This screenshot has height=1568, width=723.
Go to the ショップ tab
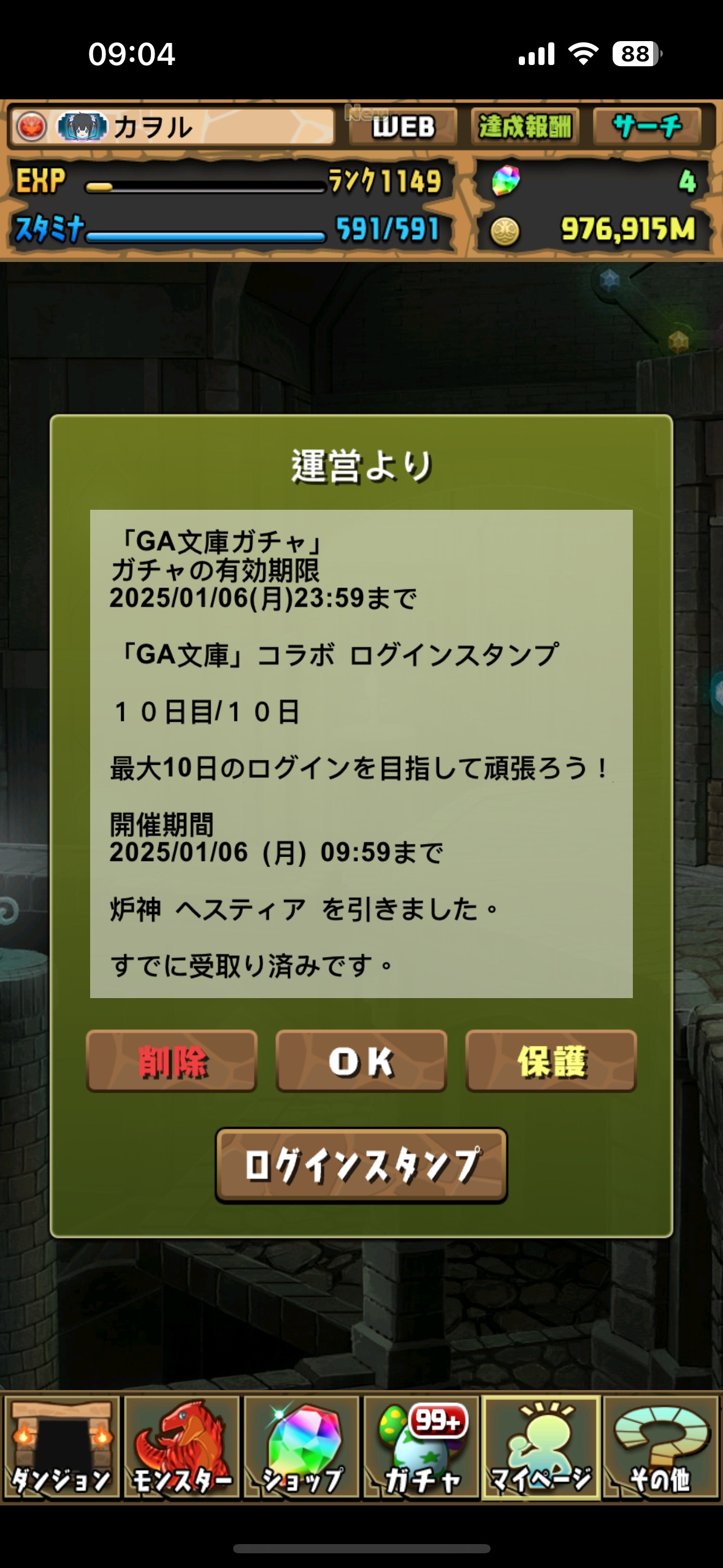pos(301,1447)
